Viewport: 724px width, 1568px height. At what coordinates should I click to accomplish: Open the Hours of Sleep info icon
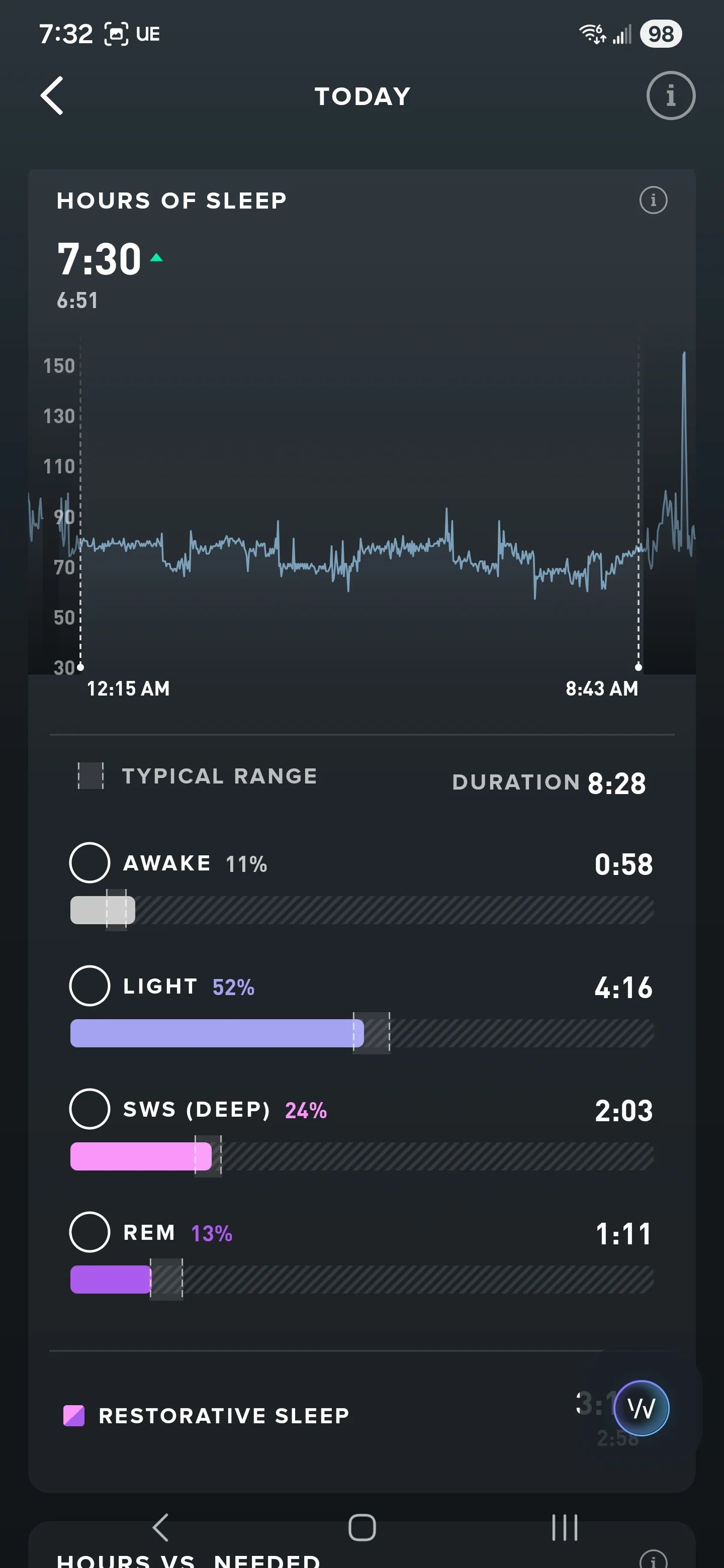tap(654, 200)
